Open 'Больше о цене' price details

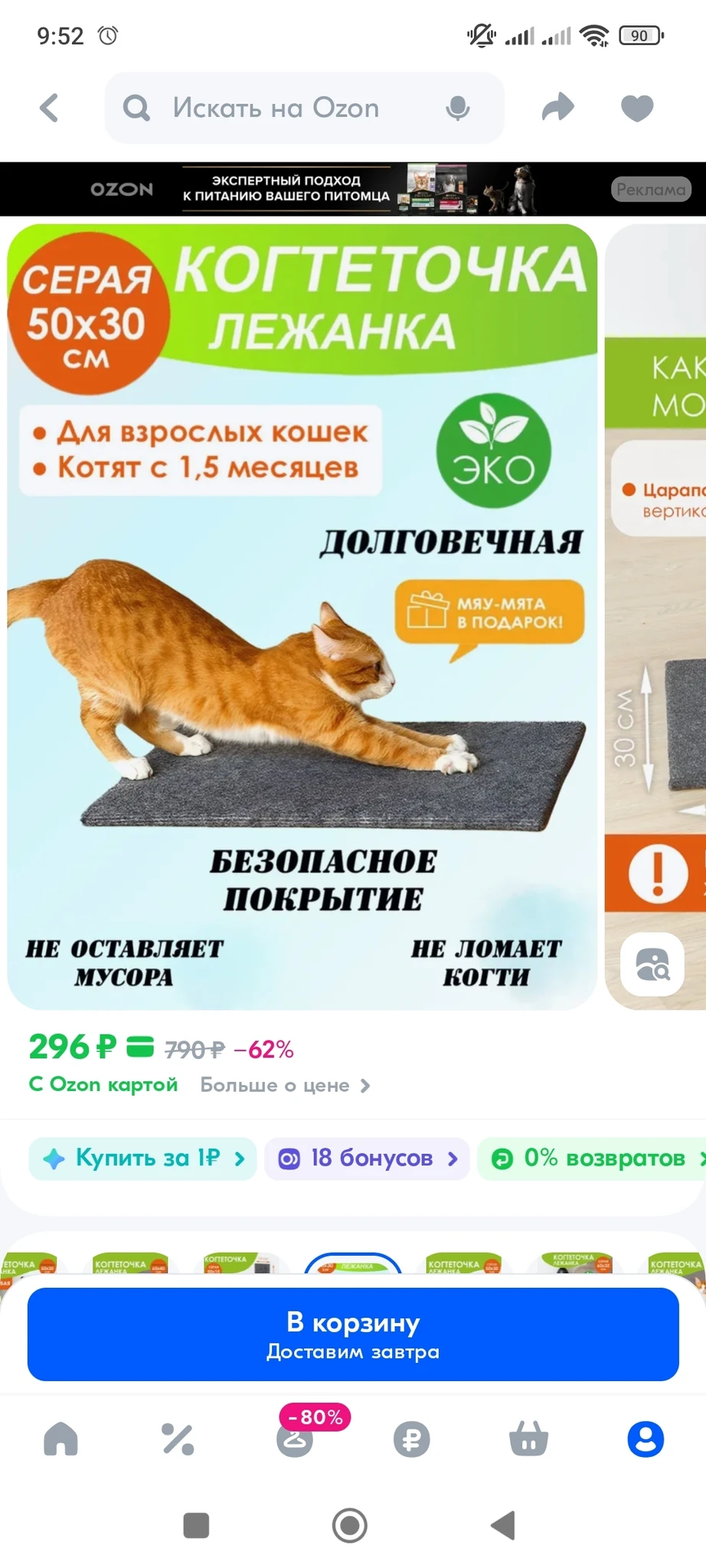[x=285, y=1085]
